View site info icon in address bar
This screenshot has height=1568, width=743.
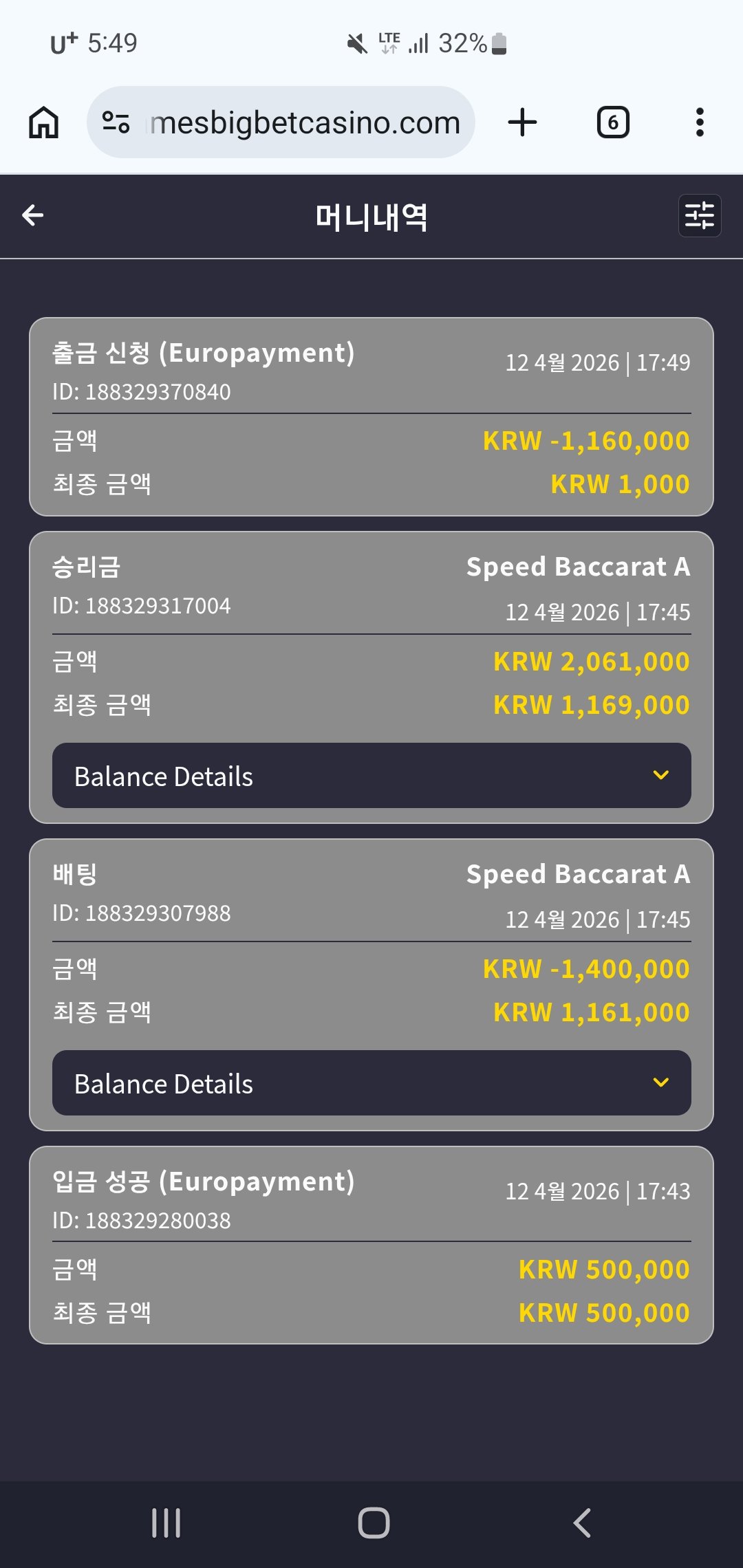click(x=116, y=123)
